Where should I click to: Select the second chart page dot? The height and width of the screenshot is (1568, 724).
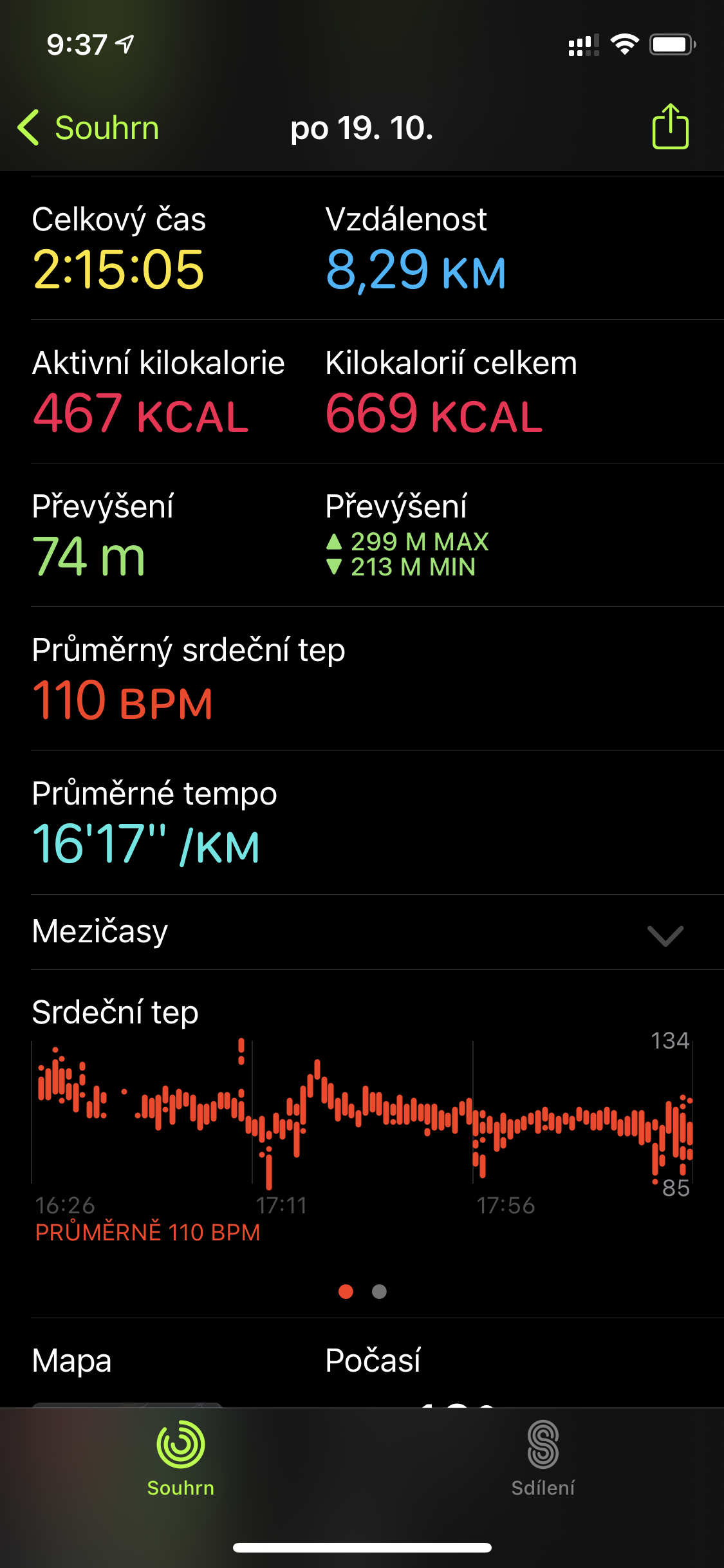(380, 1291)
